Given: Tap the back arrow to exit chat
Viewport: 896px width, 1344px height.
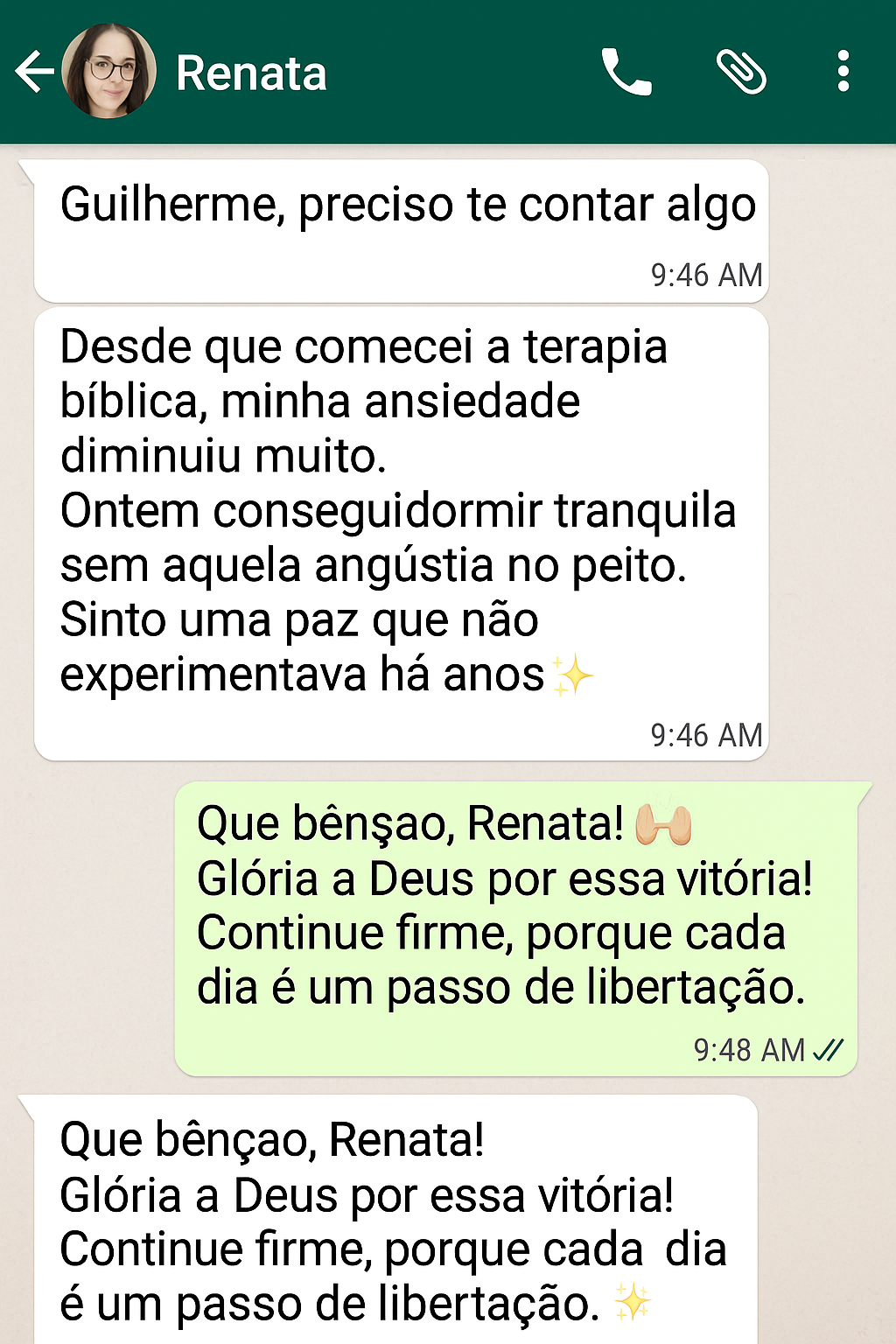Looking at the screenshot, I should 33,73.
